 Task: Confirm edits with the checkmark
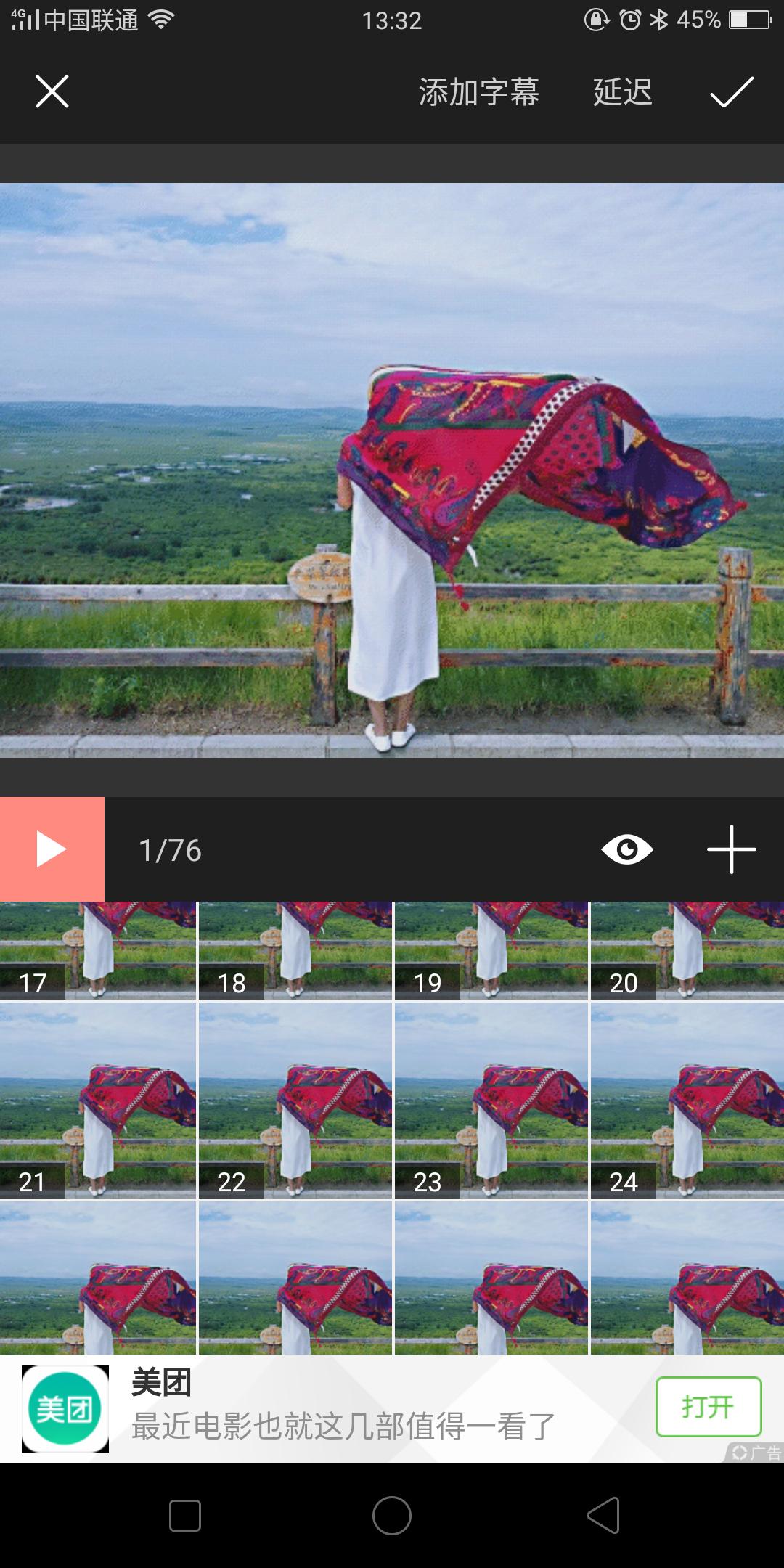coord(731,92)
